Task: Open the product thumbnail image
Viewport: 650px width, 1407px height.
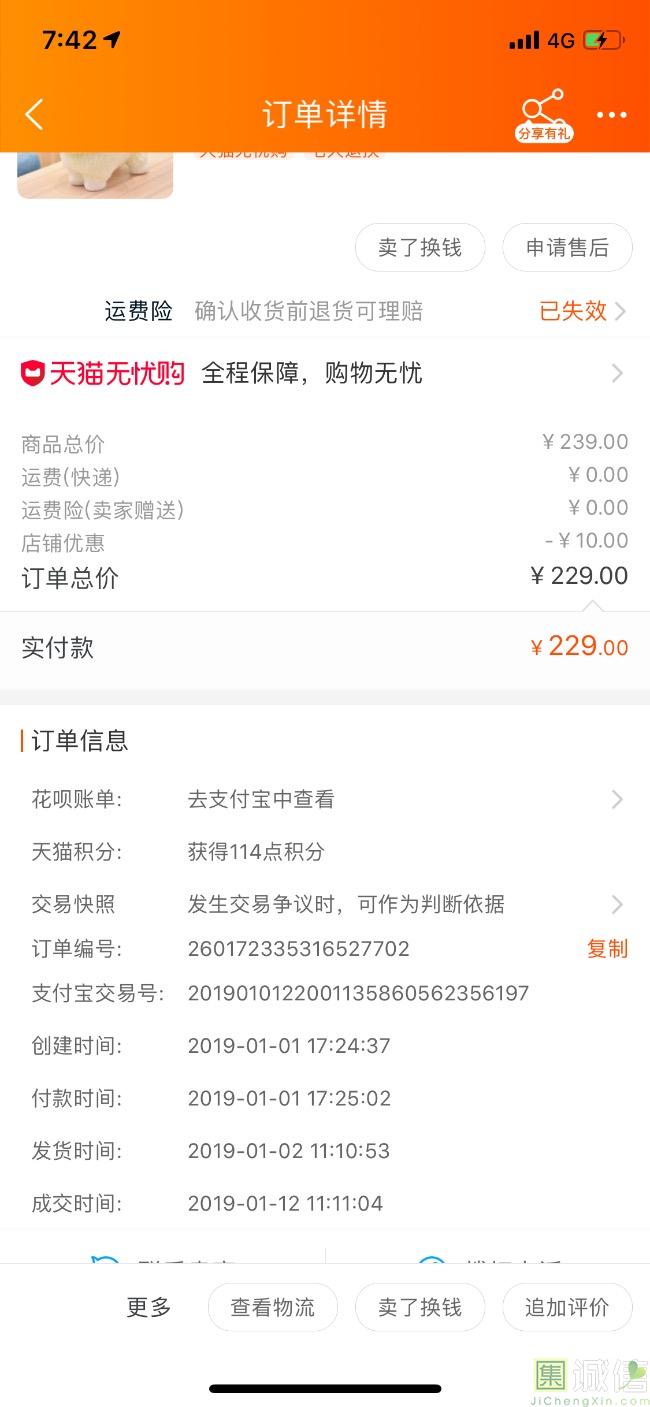Action: pos(95,175)
